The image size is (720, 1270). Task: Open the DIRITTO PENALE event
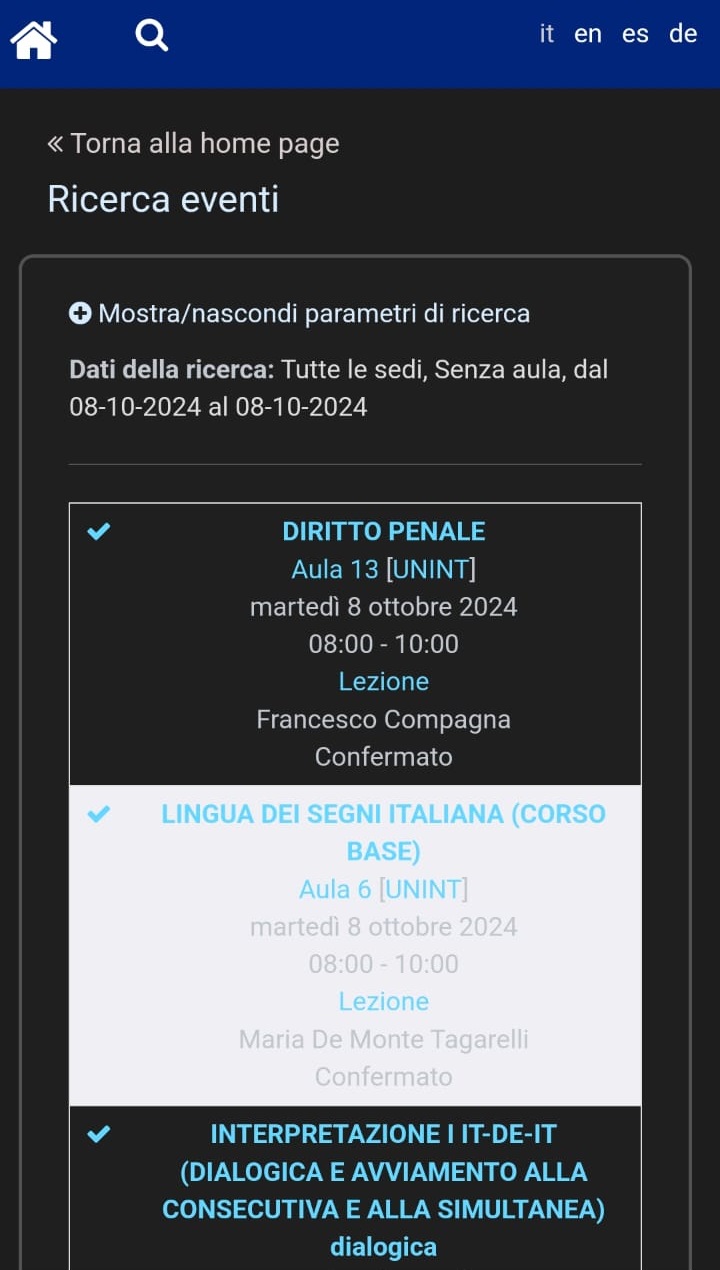[384, 531]
